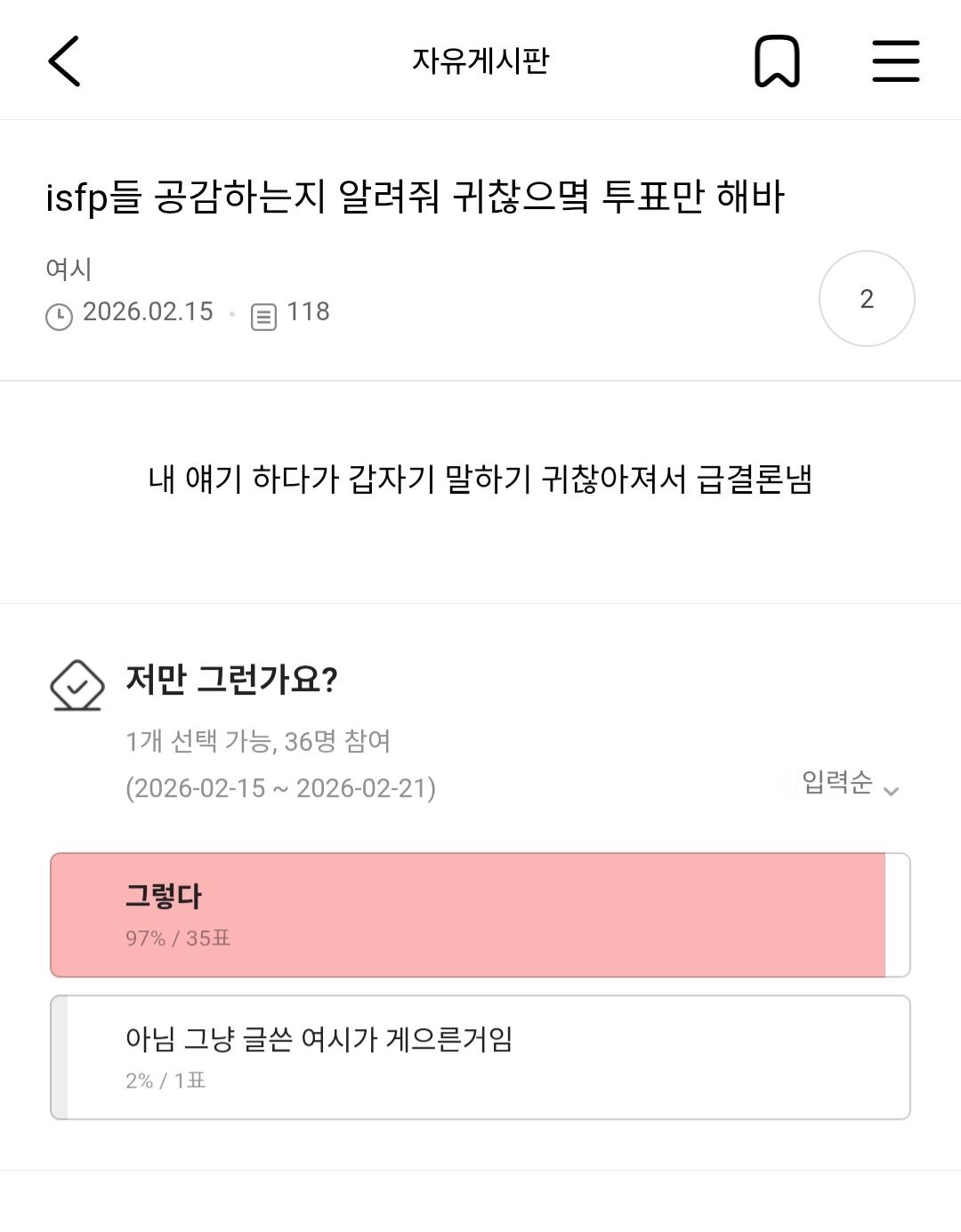This screenshot has width=961, height=1232.
Task: Bookmark this post using the bookmark icon
Action: pos(777,60)
